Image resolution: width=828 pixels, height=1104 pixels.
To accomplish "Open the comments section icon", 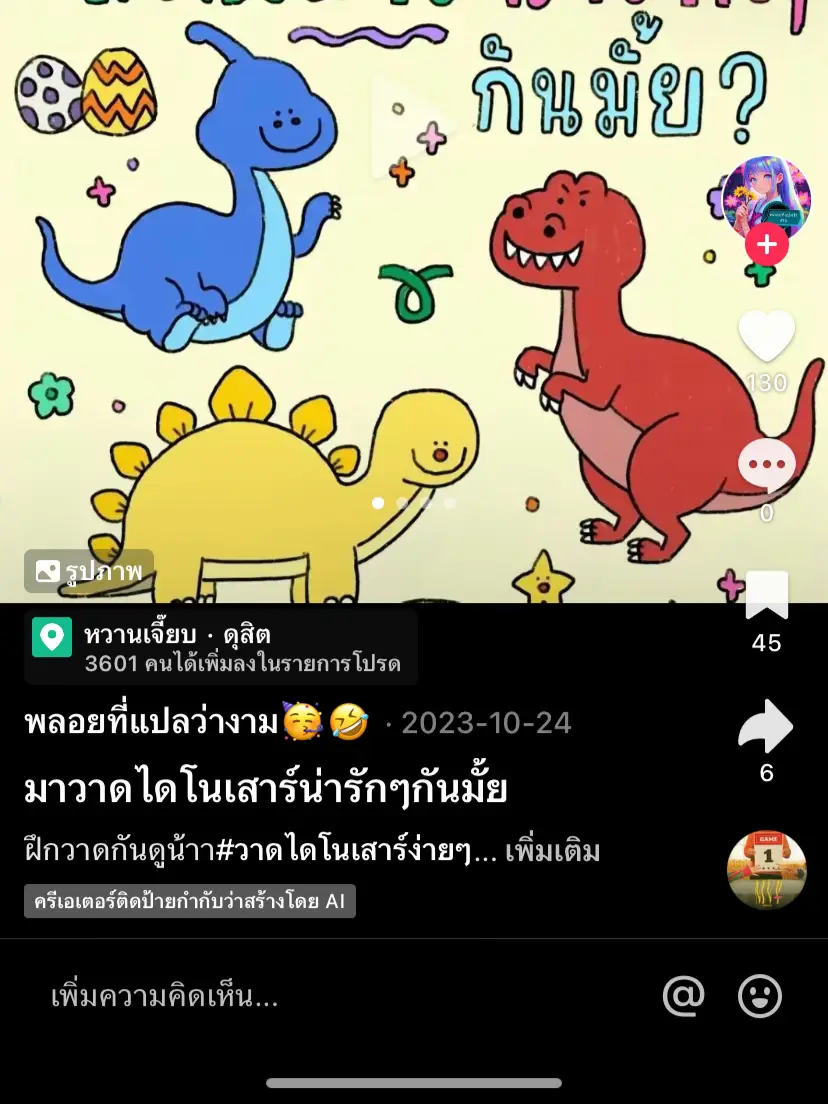I will 766,463.
